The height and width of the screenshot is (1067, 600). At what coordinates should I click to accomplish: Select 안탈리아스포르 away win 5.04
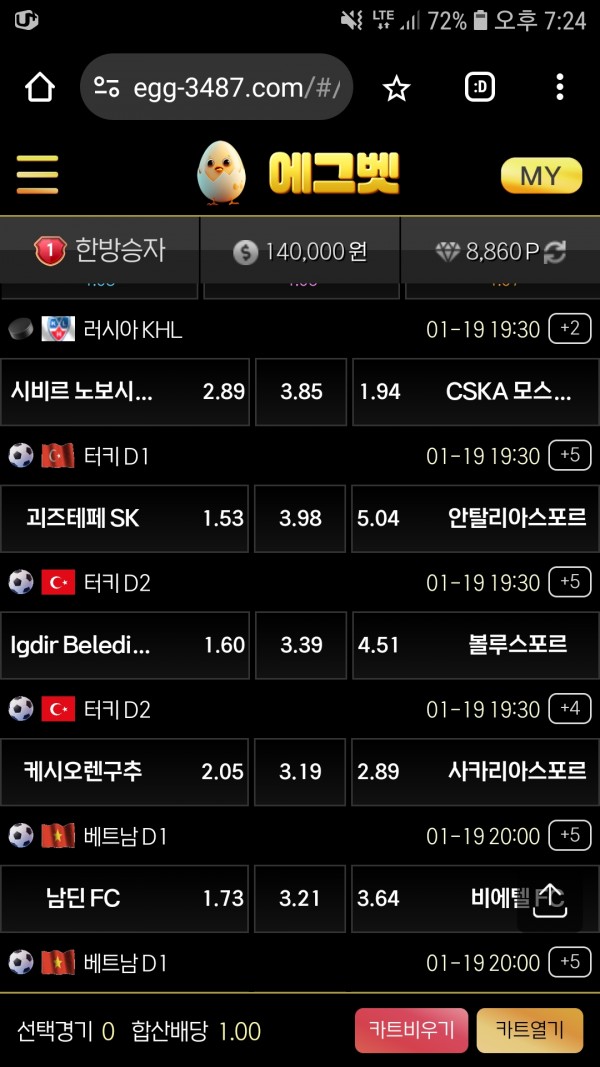[476, 518]
